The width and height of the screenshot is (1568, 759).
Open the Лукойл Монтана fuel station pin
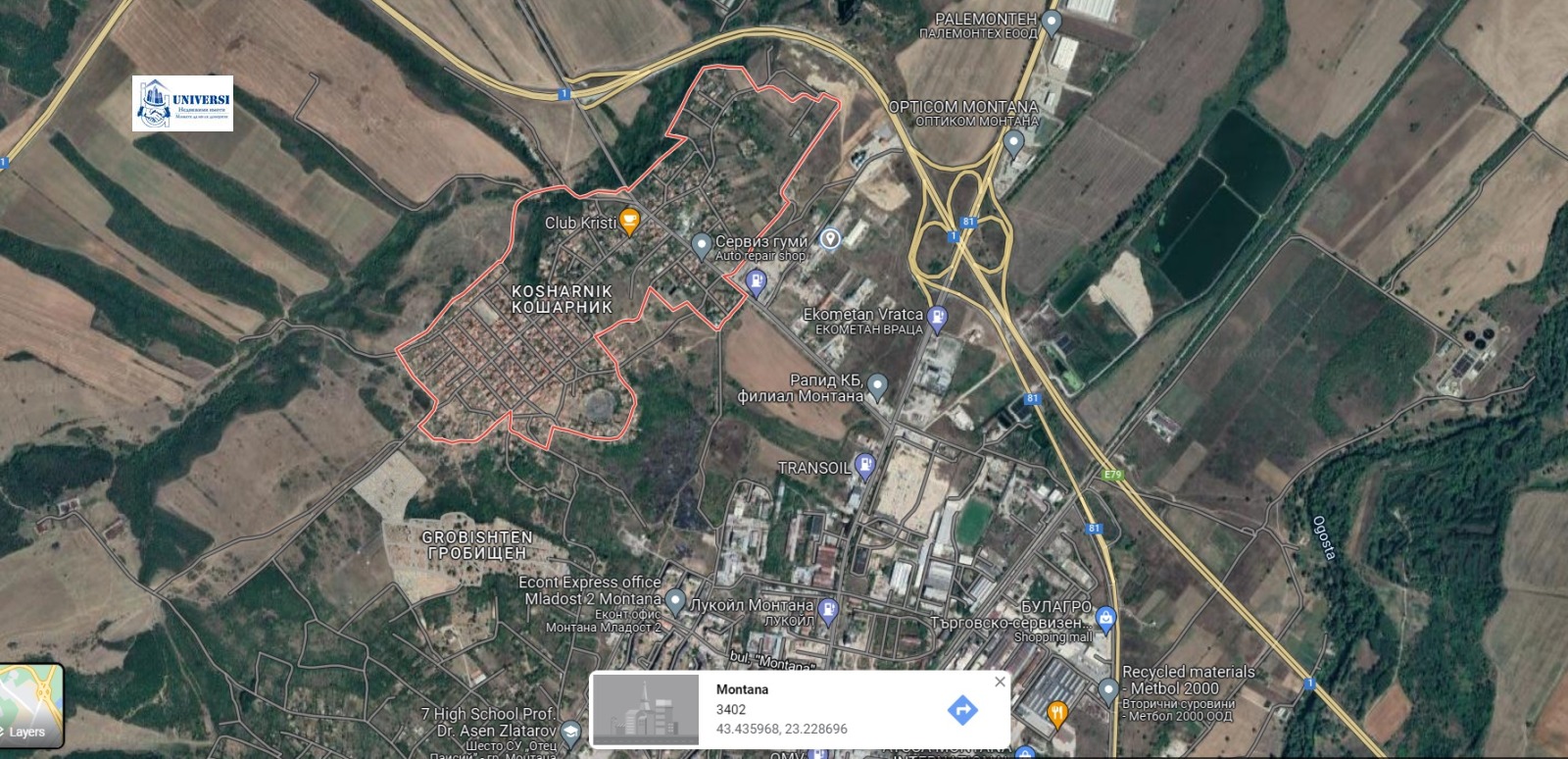point(828,609)
